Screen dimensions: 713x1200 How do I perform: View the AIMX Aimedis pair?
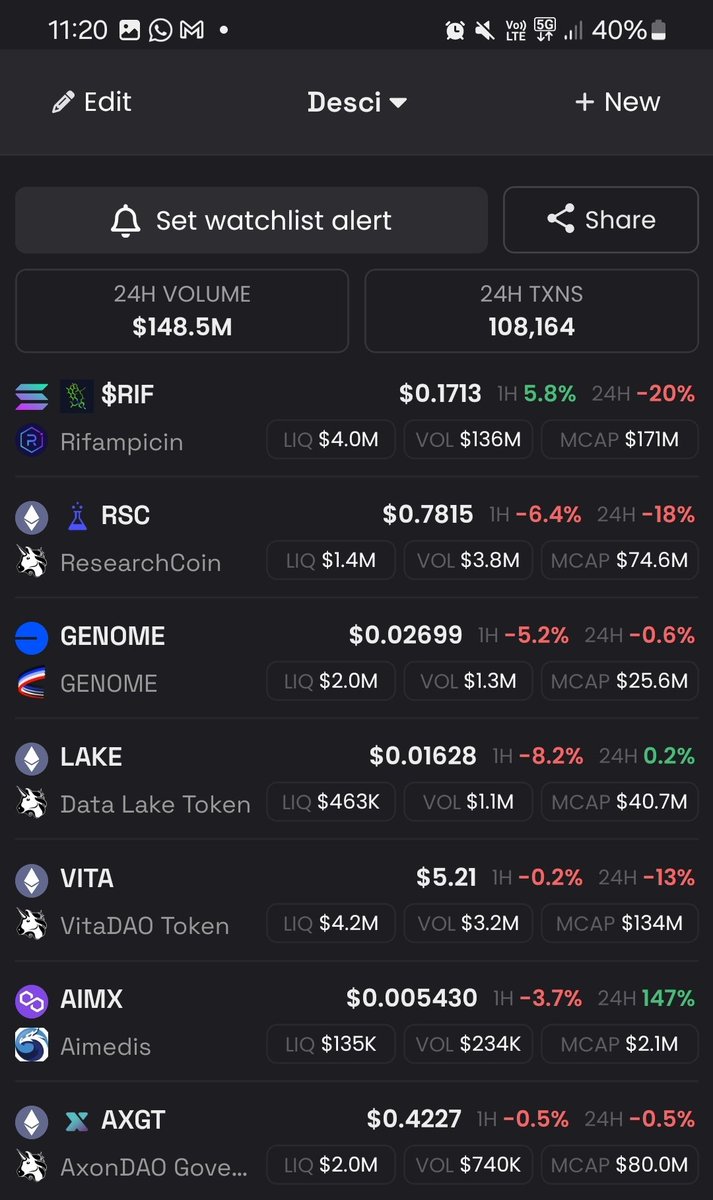(x=356, y=1022)
